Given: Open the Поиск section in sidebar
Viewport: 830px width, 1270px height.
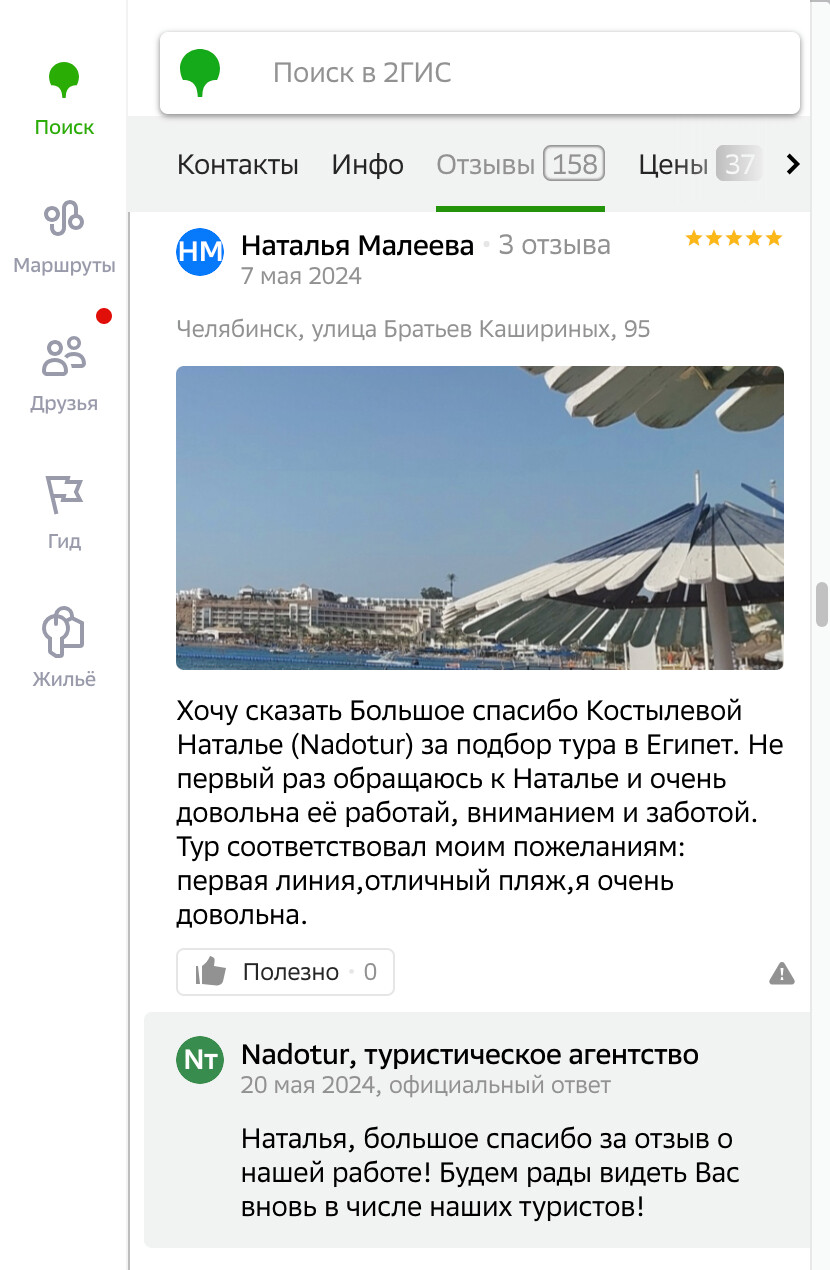Looking at the screenshot, I should click(64, 98).
